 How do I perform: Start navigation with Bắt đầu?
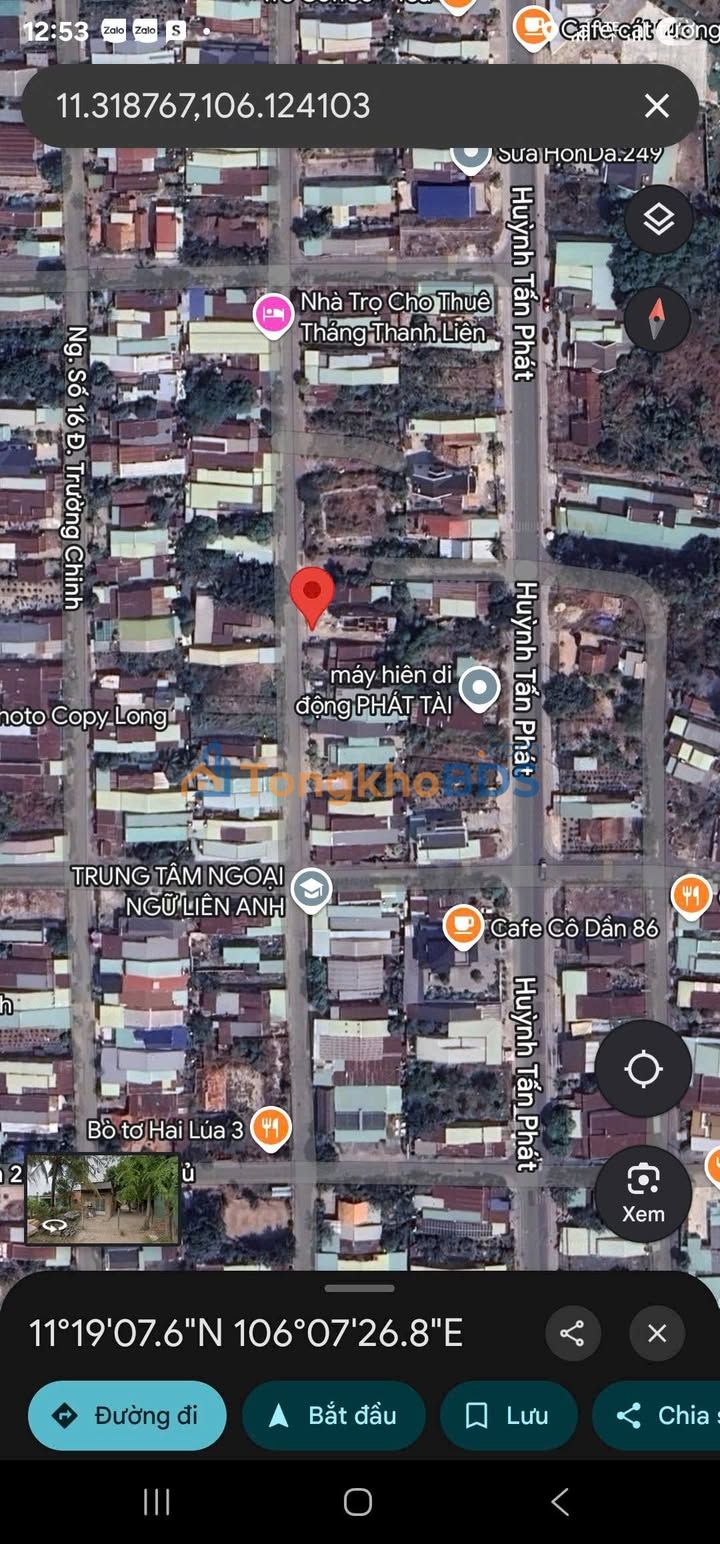(x=333, y=1415)
